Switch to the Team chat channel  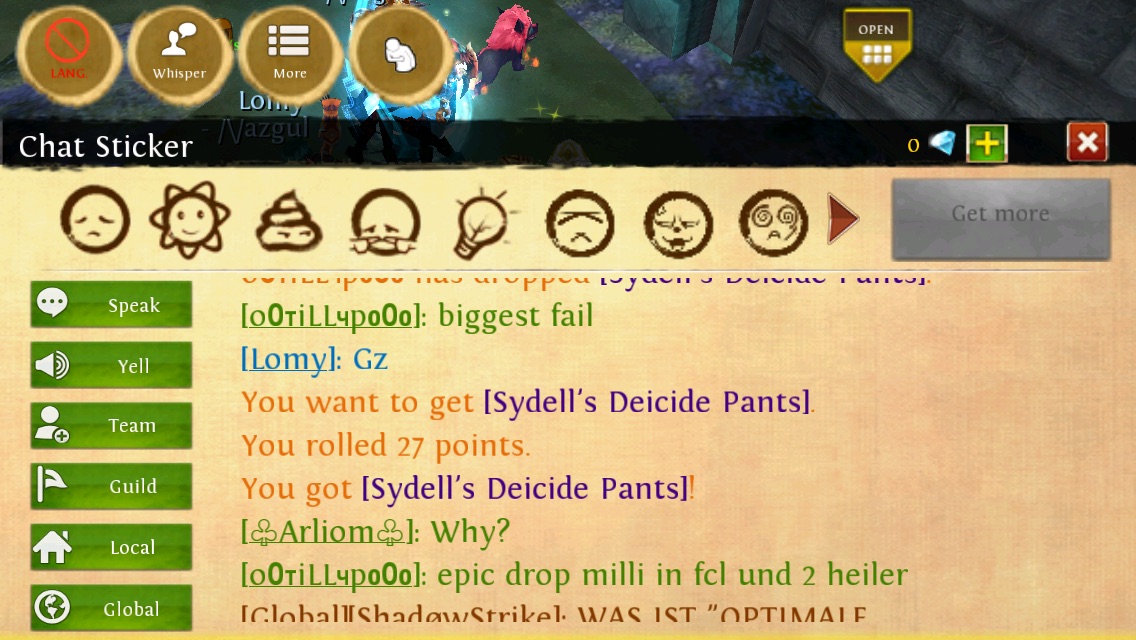(x=111, y=426)
